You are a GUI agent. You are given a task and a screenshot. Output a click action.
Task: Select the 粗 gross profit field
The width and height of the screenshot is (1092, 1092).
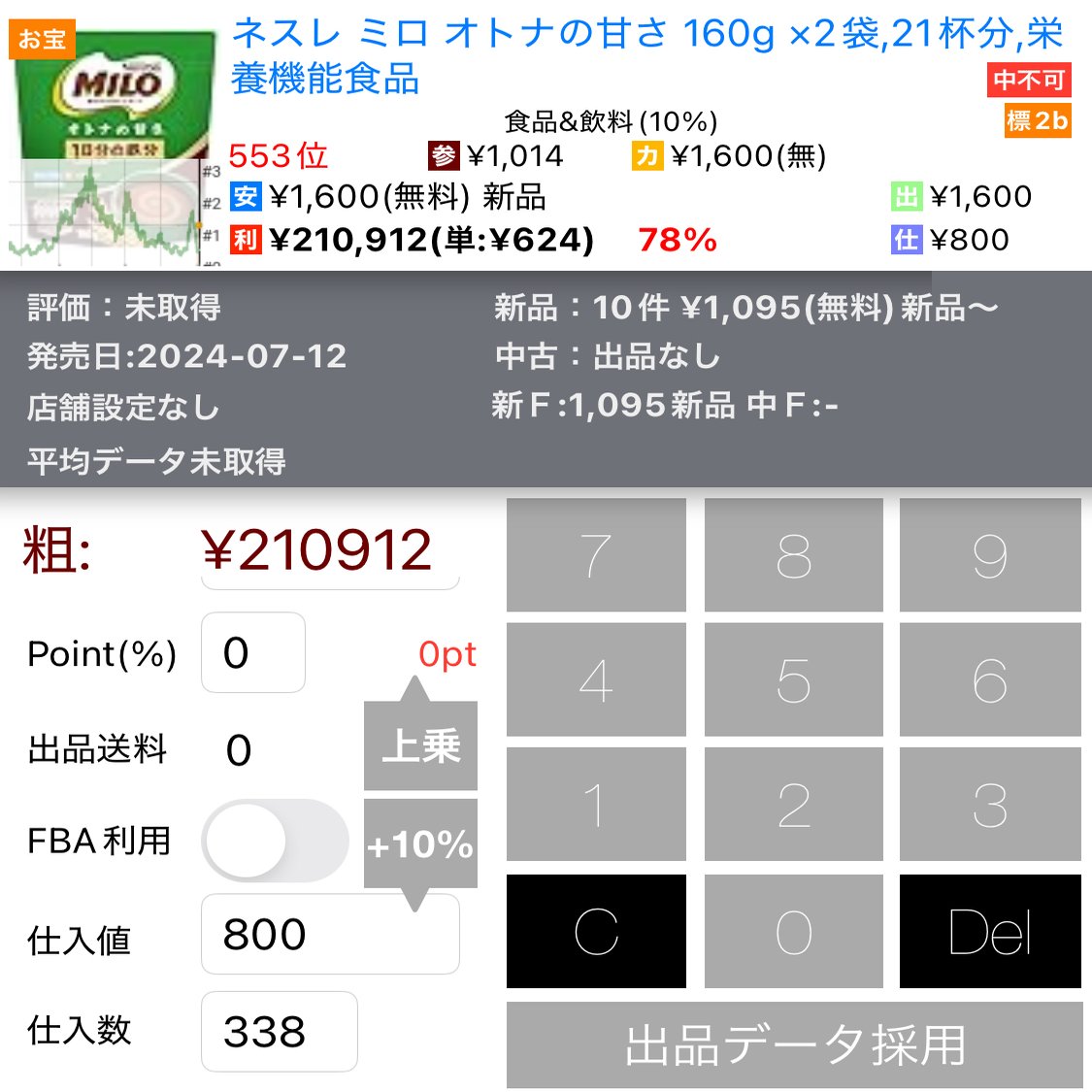pyautogui.click(x=329, y=551)
